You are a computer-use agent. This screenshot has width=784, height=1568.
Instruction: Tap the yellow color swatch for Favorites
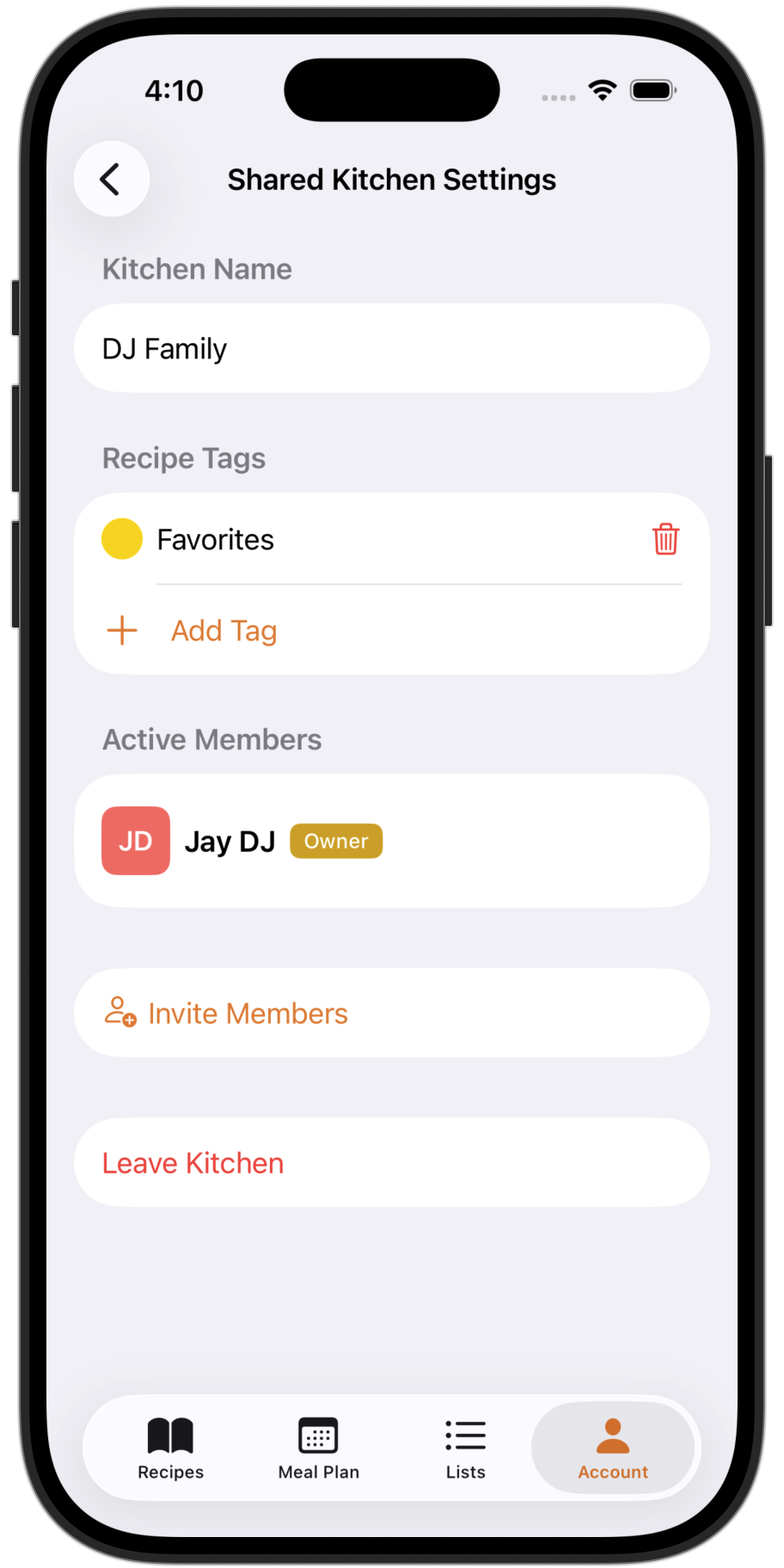pyautogui.click(x=121, y=539)
